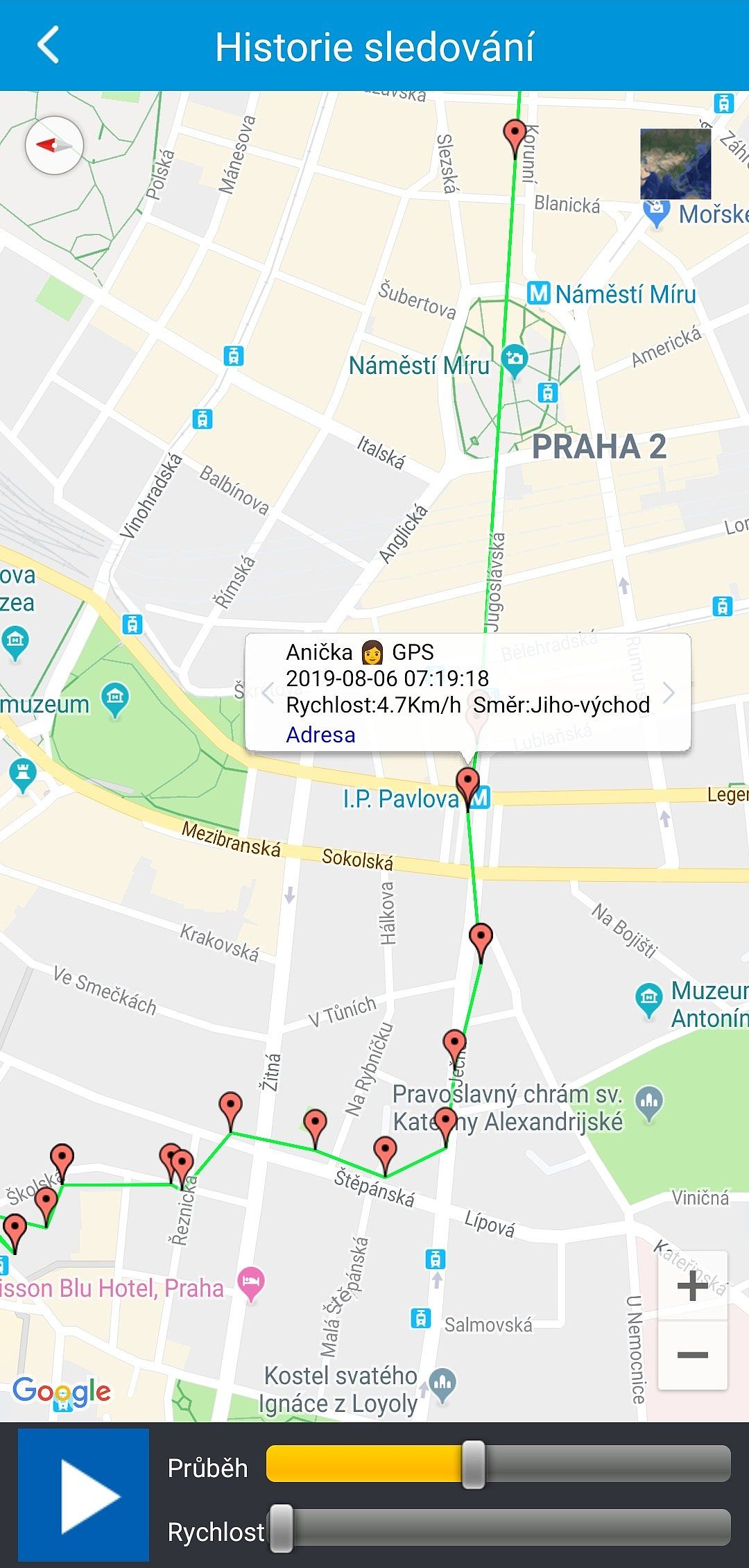
Task: Show the previous location point in popup
Action: pos(268,692)
